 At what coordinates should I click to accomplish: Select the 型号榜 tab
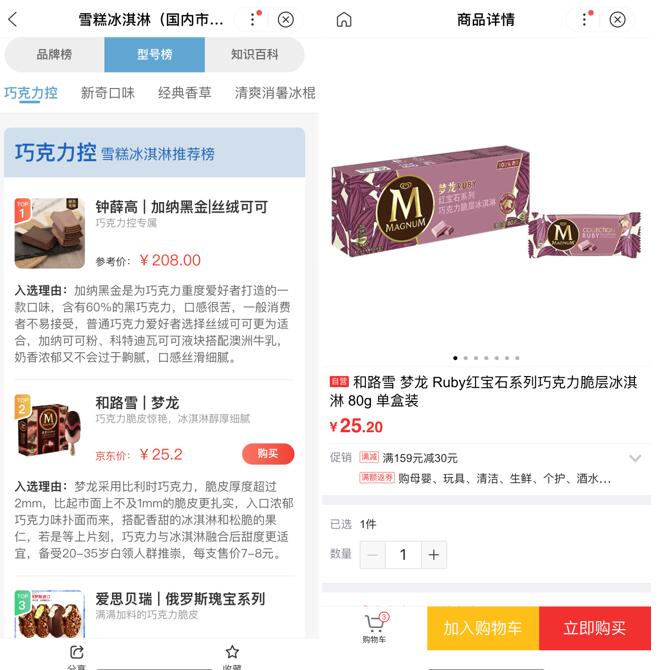coord(154,55)
